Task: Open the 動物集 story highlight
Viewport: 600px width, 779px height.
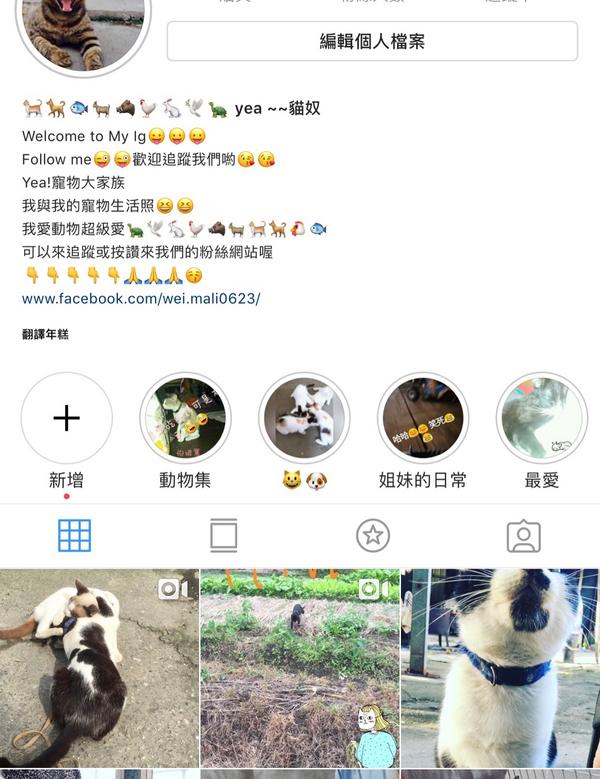Action: [x=185, y=419]
